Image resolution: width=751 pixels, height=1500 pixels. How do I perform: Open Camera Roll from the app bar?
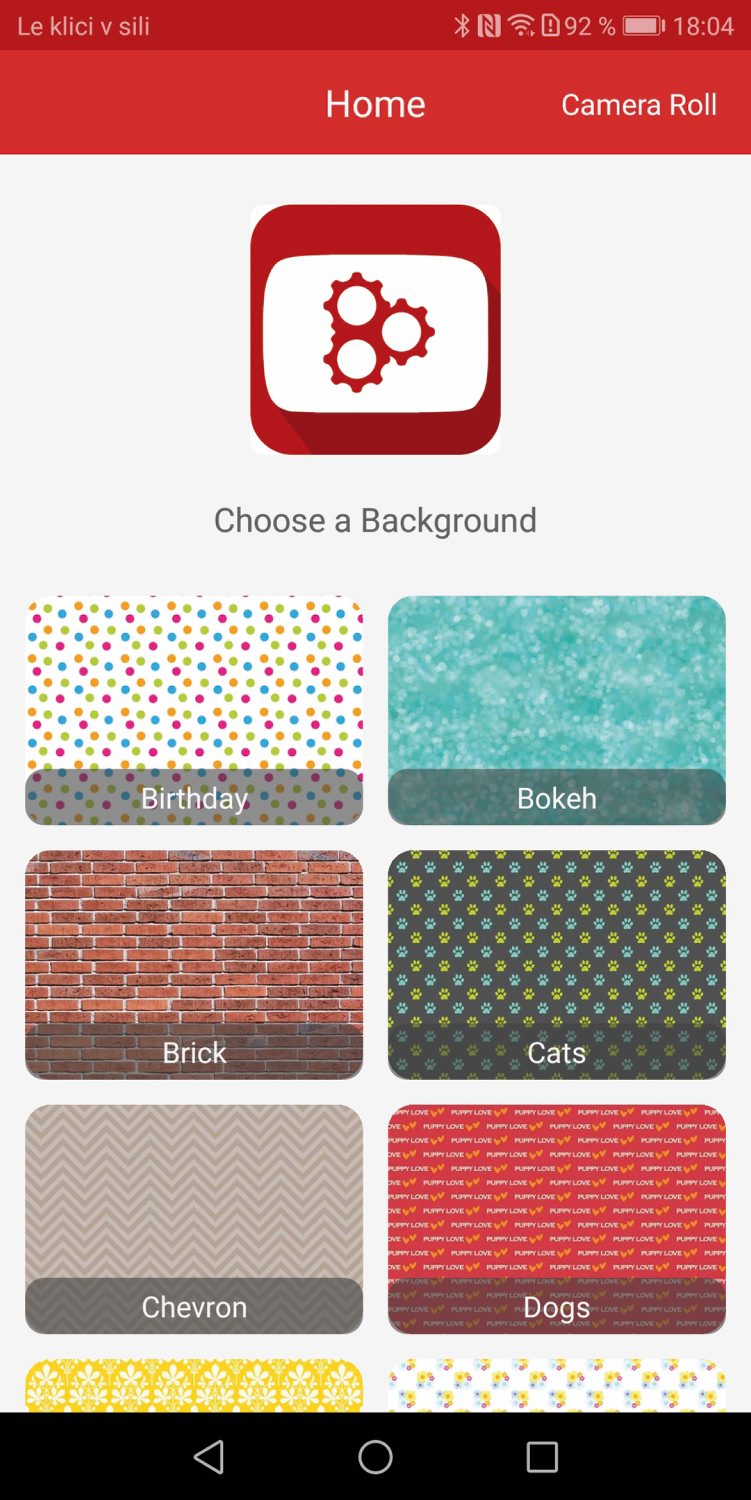pyautogui.click(x=639, y=104)
